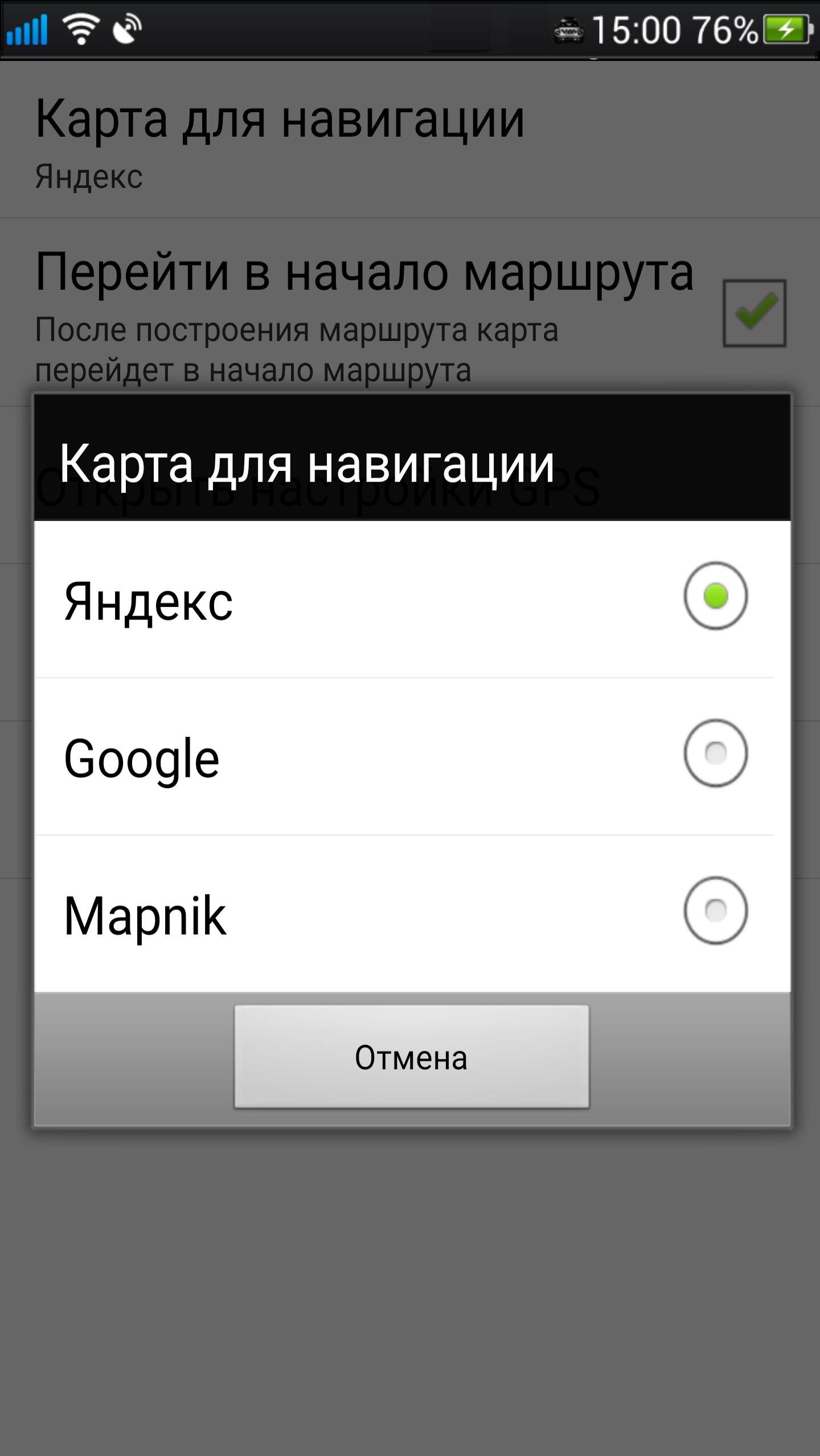Tap Отмена to close the dialog

coord(411,1057)
